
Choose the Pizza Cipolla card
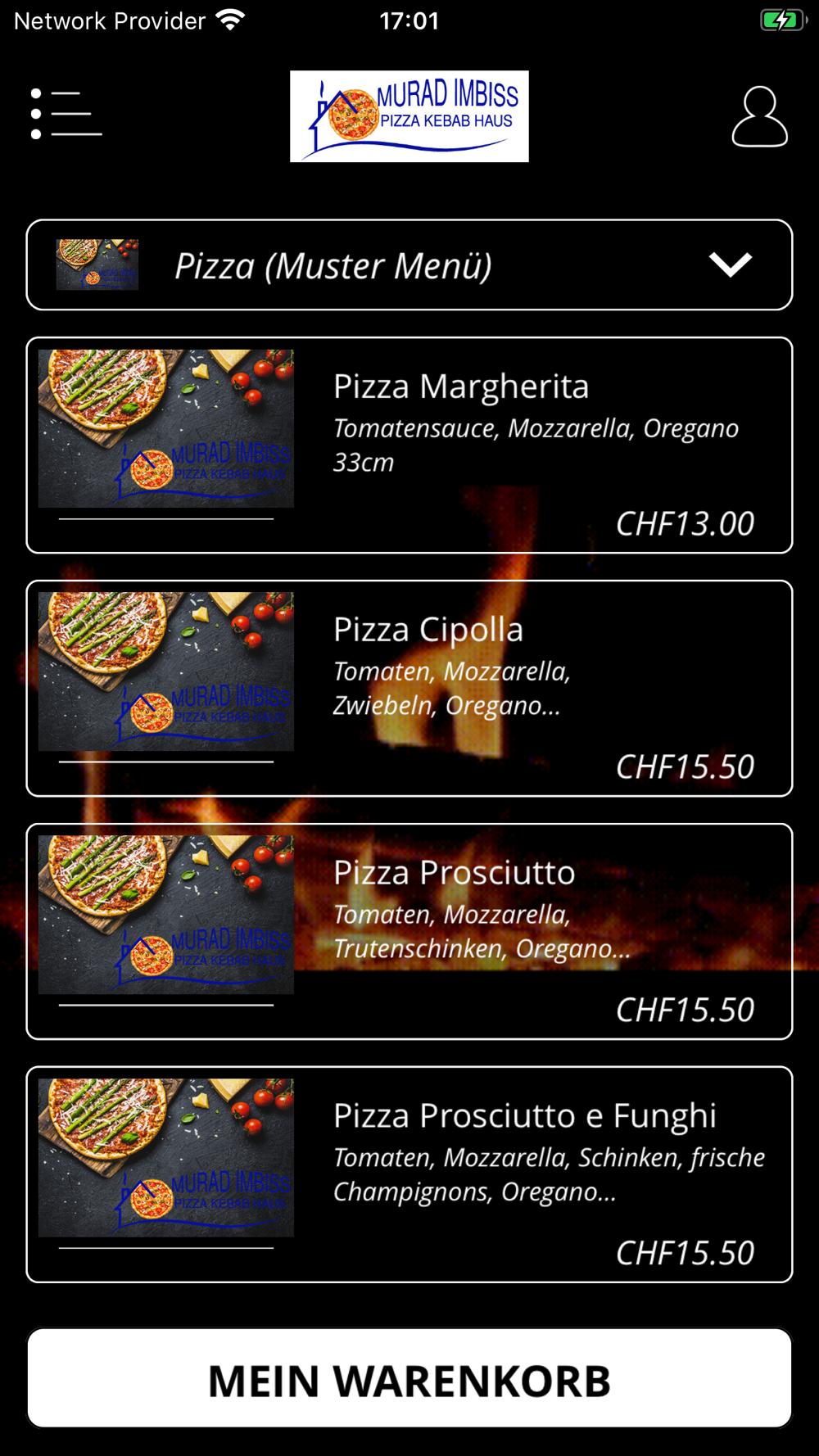pos(409,688)
